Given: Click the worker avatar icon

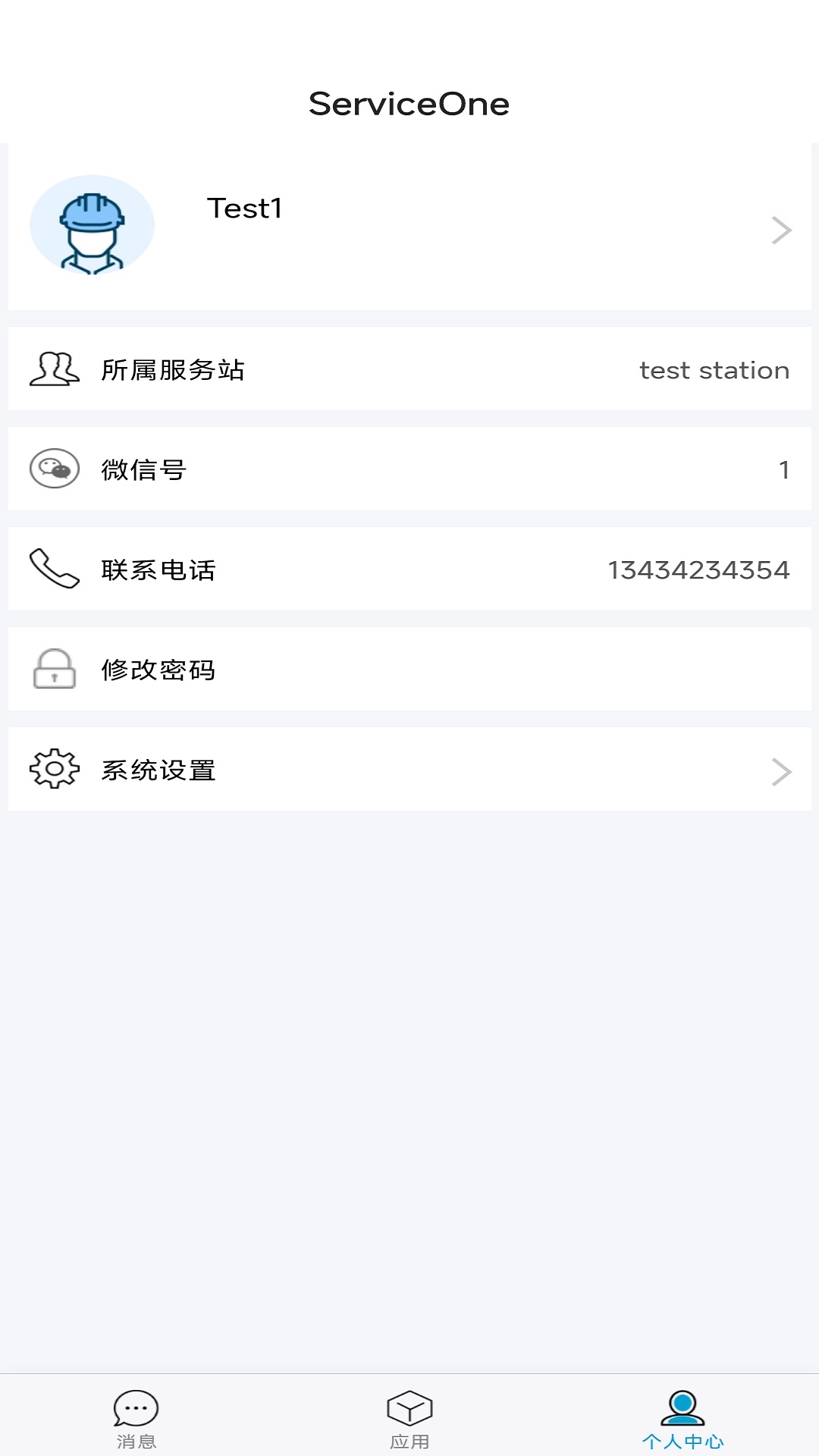Looking at the screenshot, I should pyautogui.click(x=93, y=224).
